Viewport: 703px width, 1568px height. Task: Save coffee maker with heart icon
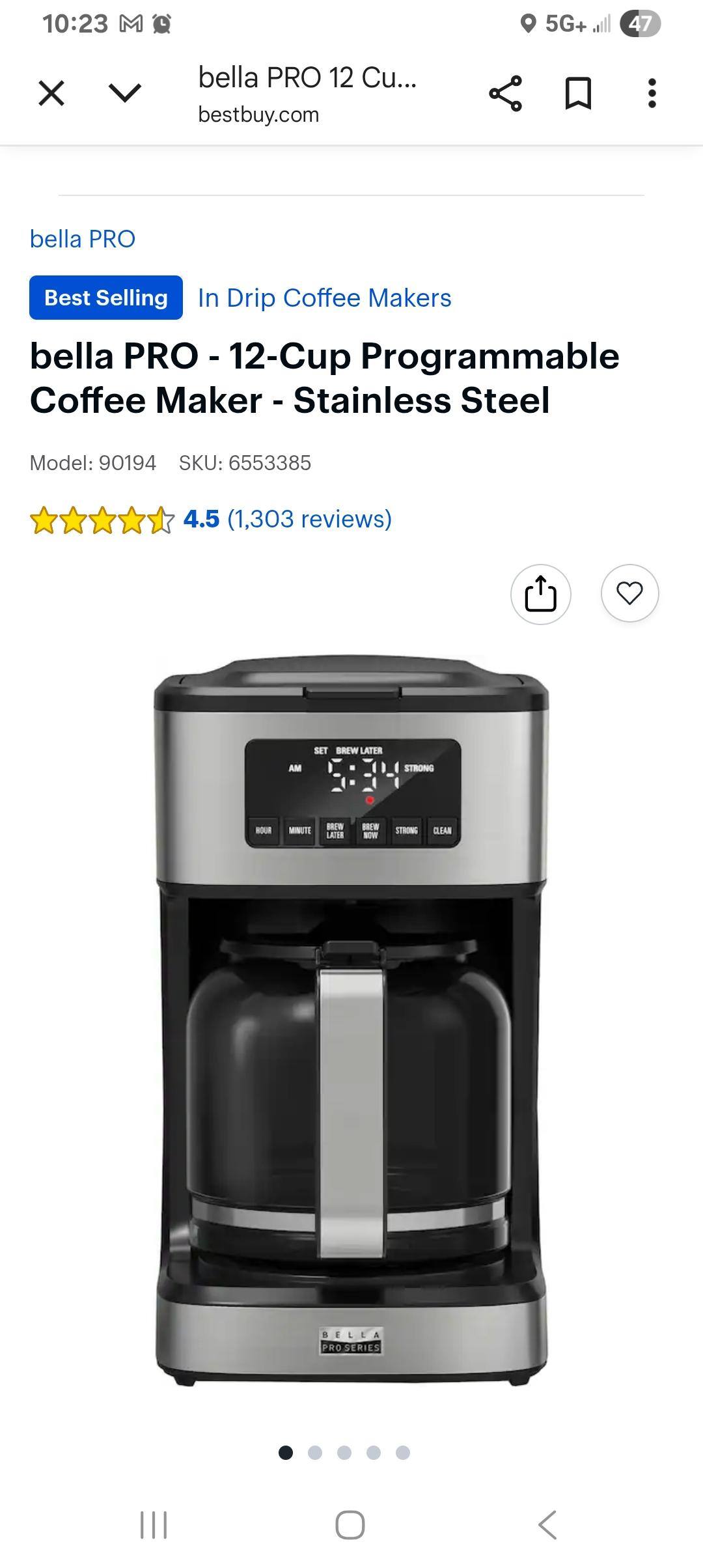click(x=629, y=593)
